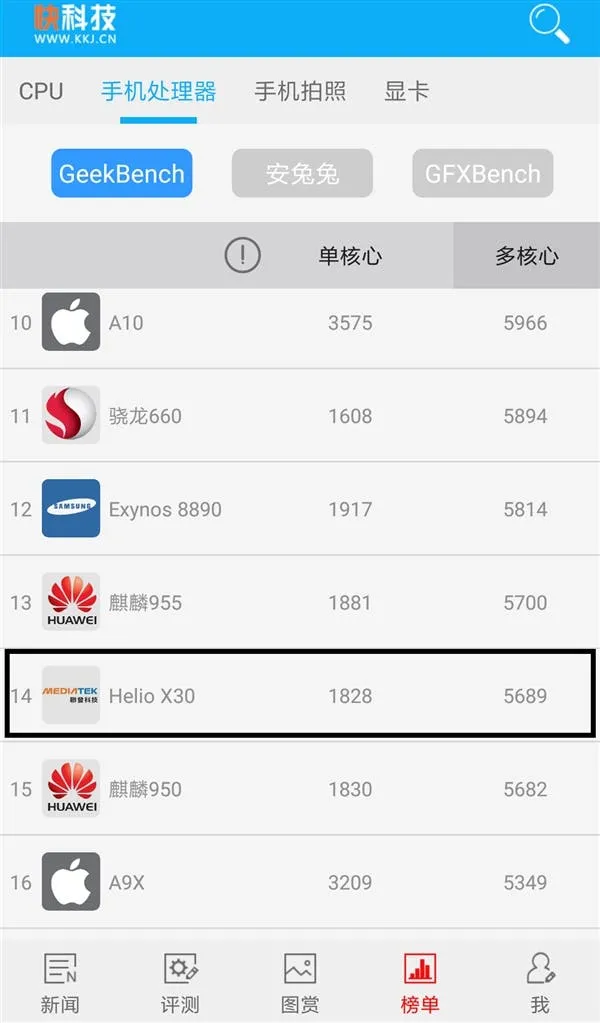
Task: Sort by 多核心 score
Action: tap(526, 256)
